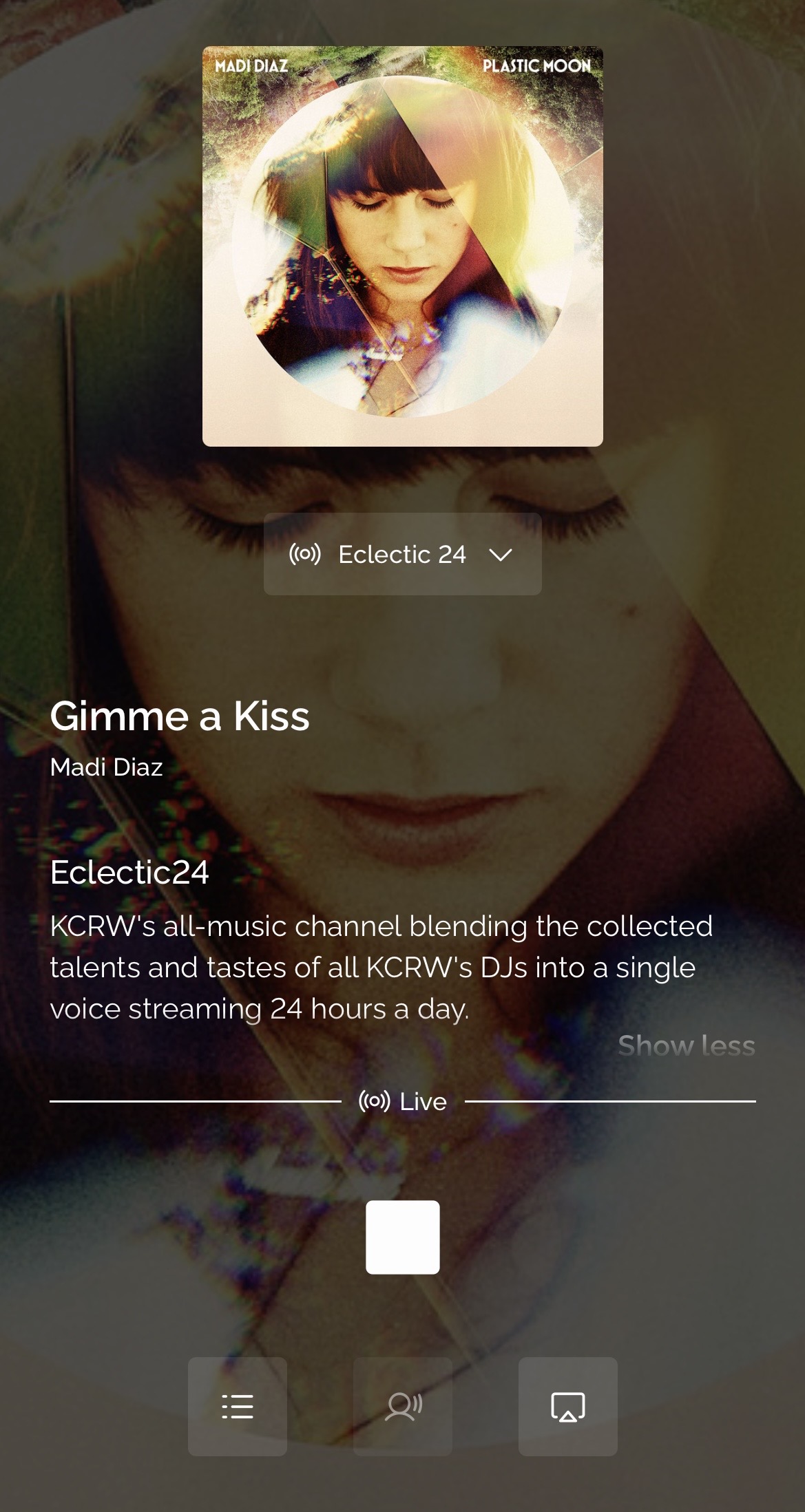Open the Eclectic 24 channel dropdown
The image size is (805, 1512).
click(402, 554)
